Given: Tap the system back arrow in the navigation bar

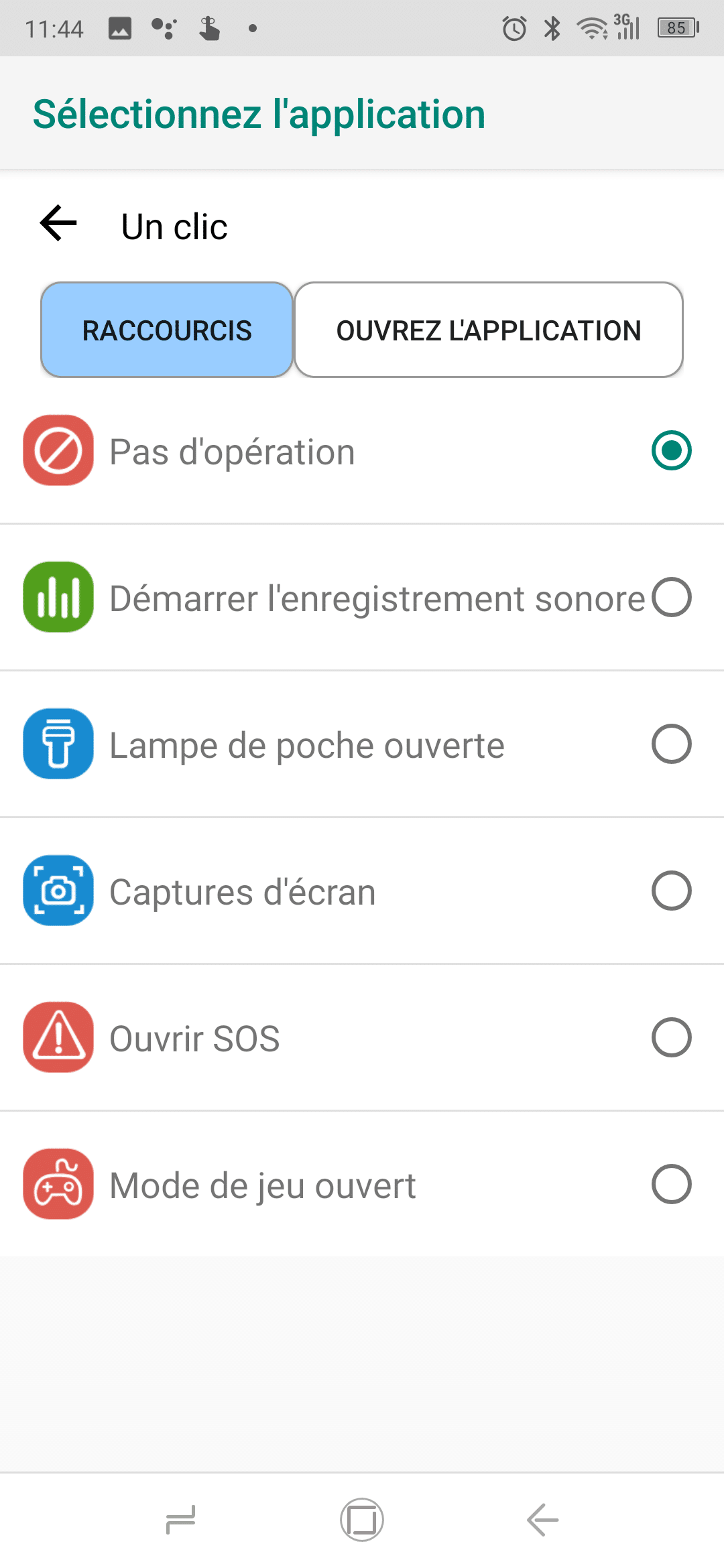Looking at the screenshot, I should pyautogui.click(x=543, y=1520).
